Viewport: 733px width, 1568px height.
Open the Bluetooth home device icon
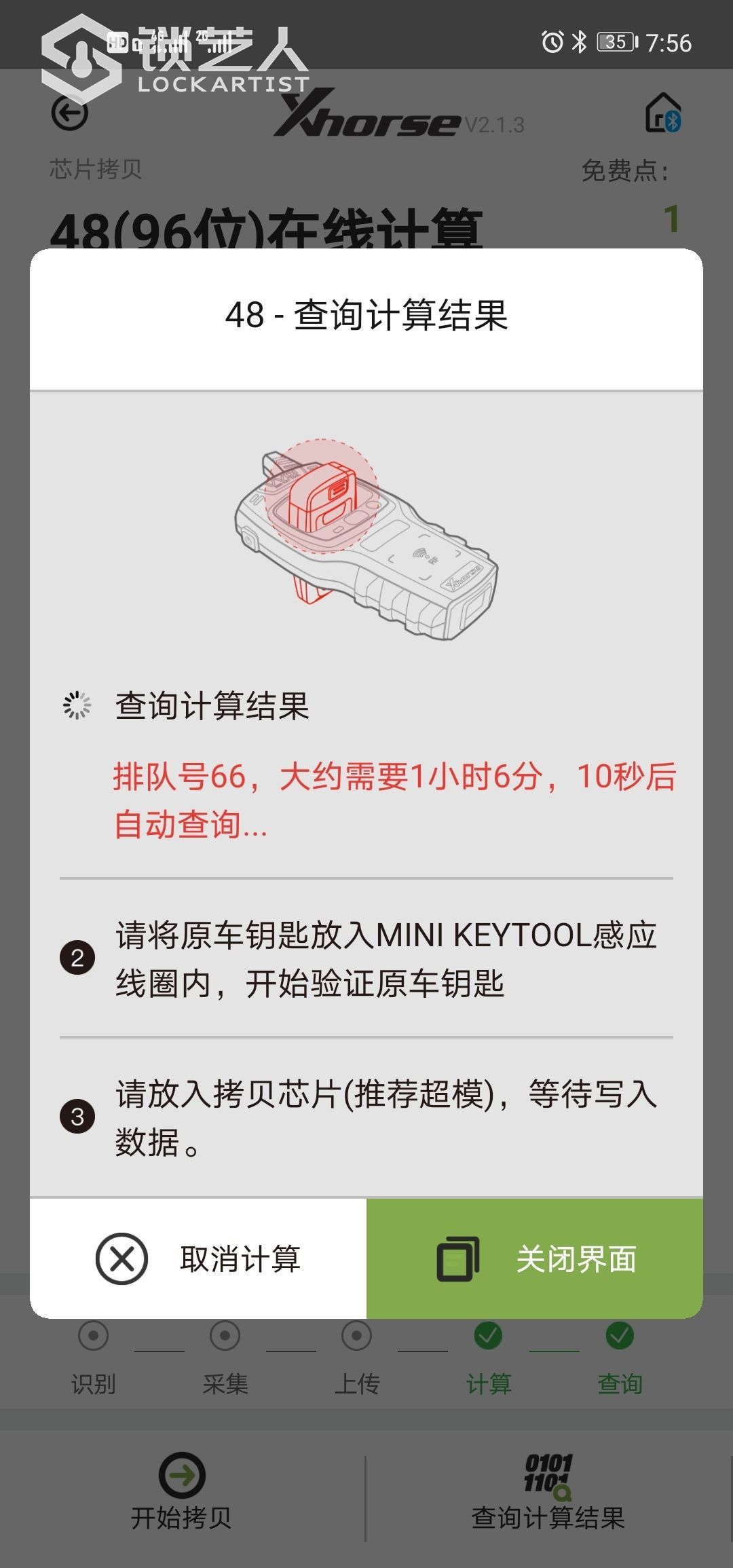tap(663, 113)
